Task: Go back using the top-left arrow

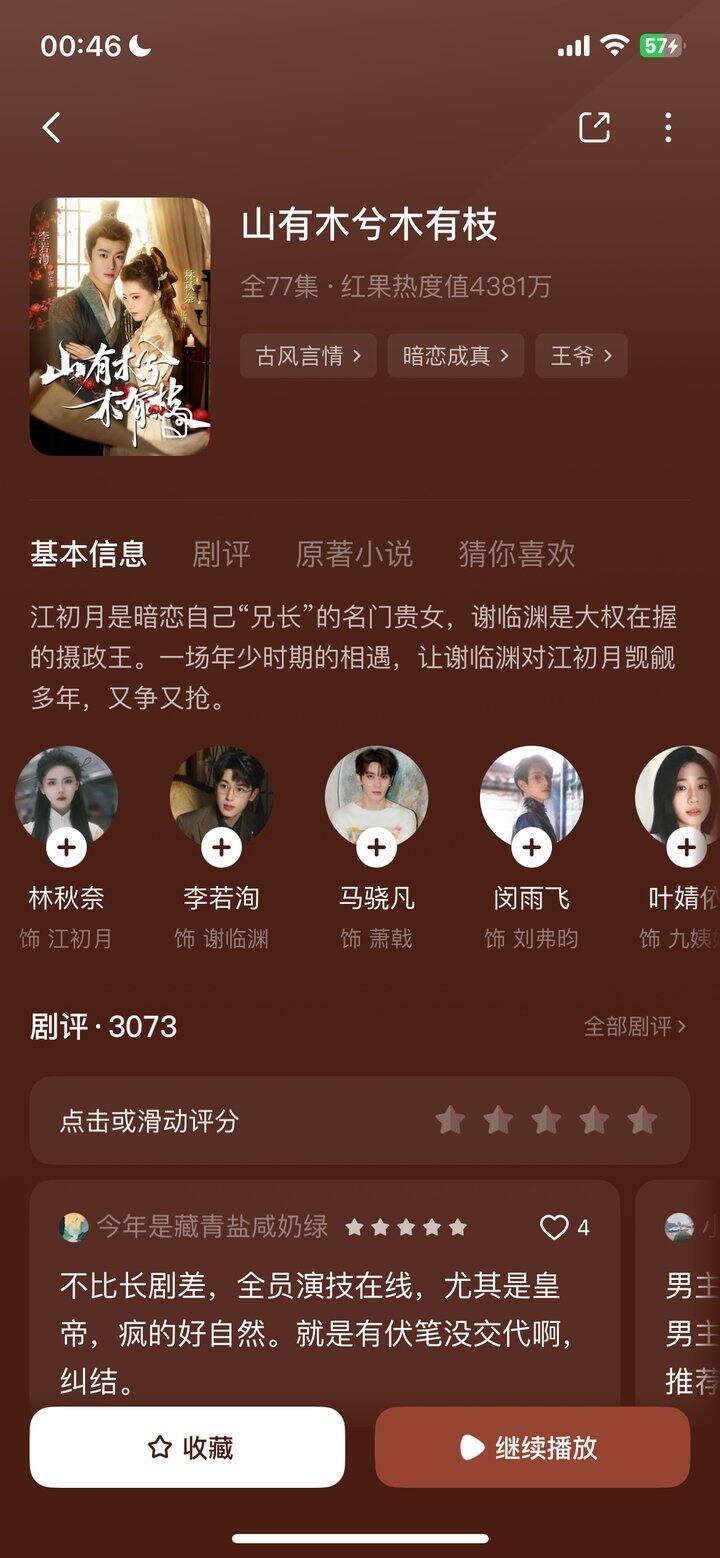Action: coord(52,127)
